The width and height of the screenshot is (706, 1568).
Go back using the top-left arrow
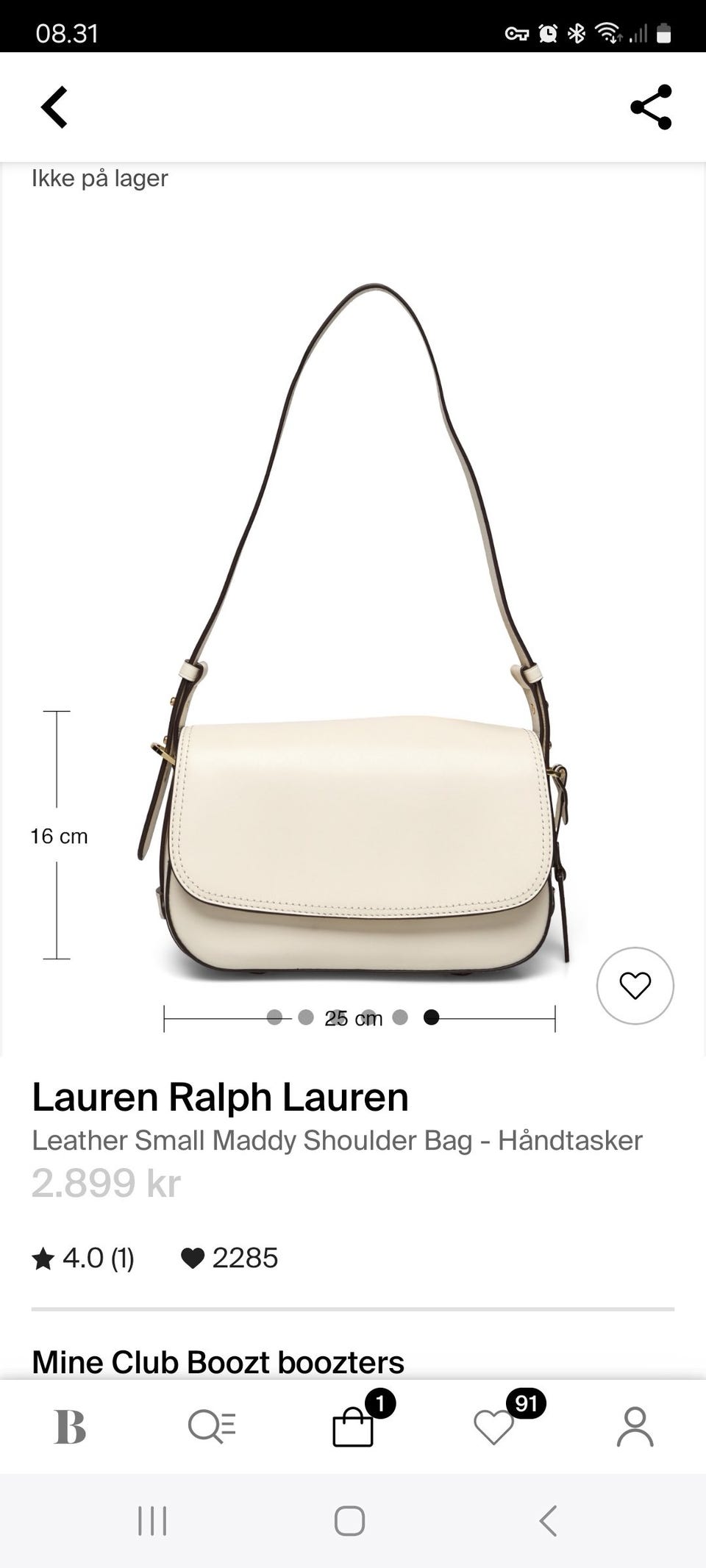(x=54, y=107)
